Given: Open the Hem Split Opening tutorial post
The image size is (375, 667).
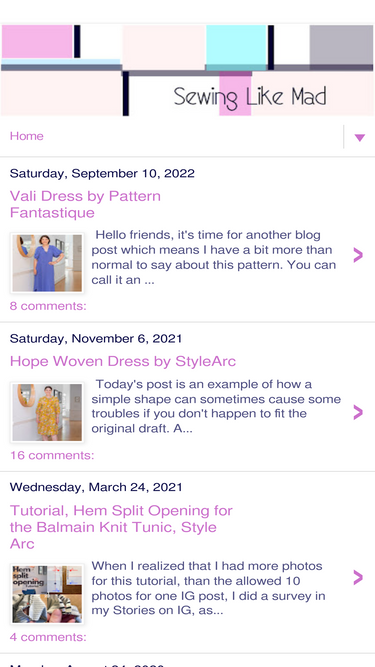Looking at the screenshot, I should 121,527.
